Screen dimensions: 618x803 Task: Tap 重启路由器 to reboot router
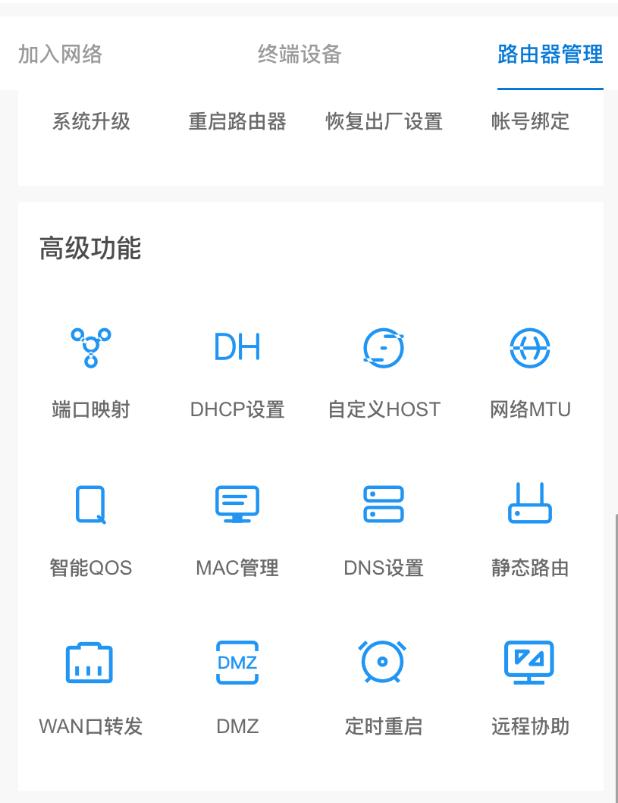[237, 122]
